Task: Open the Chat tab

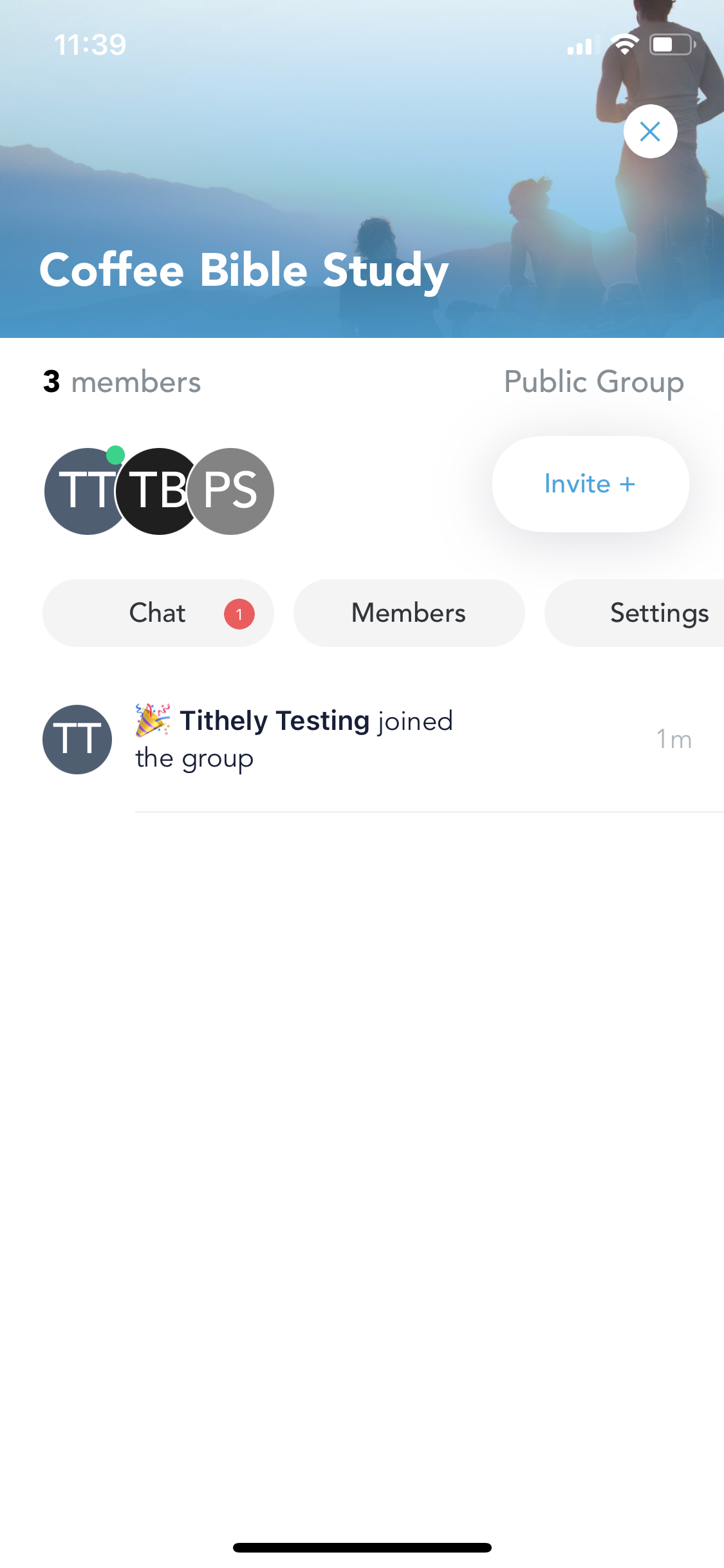Action: pos(158,613)
